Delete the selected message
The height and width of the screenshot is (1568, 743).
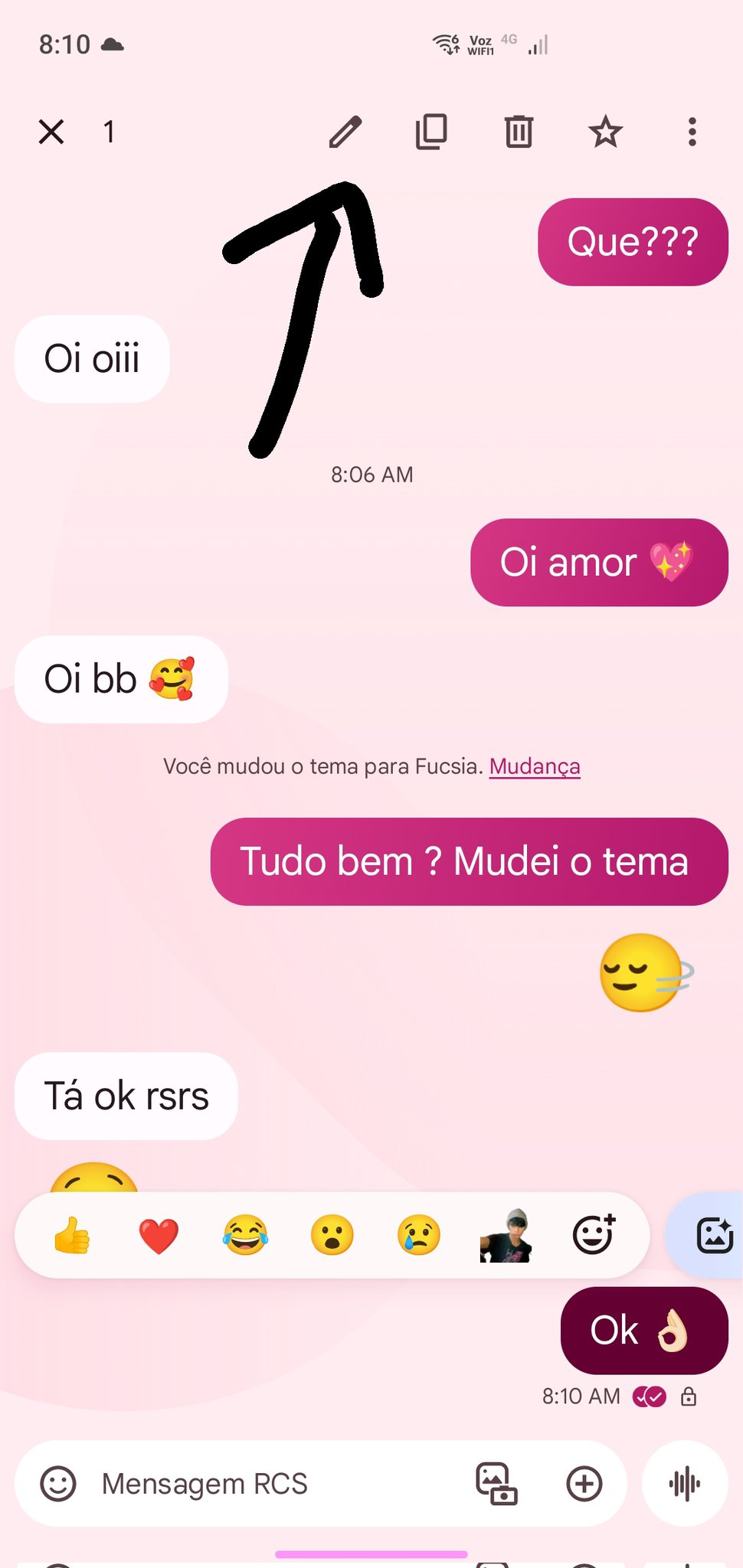[x=519, y=132]
